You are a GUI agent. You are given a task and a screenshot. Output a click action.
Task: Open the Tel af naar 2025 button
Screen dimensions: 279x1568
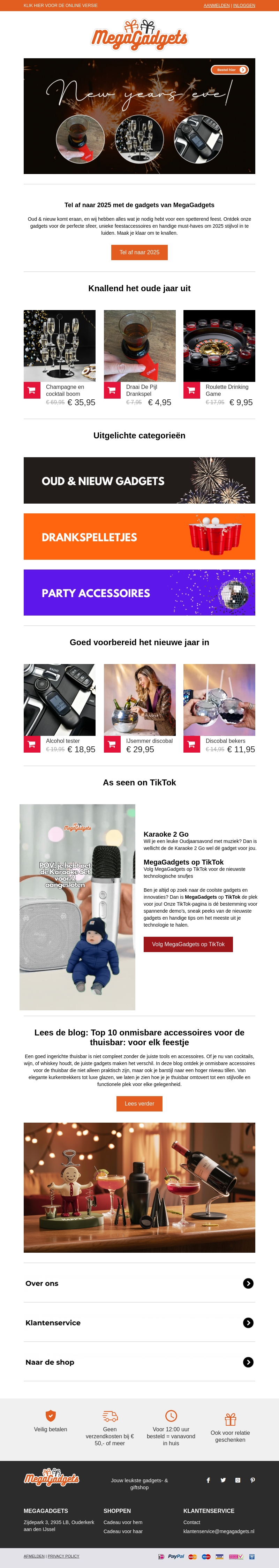(x=139, y=252)
